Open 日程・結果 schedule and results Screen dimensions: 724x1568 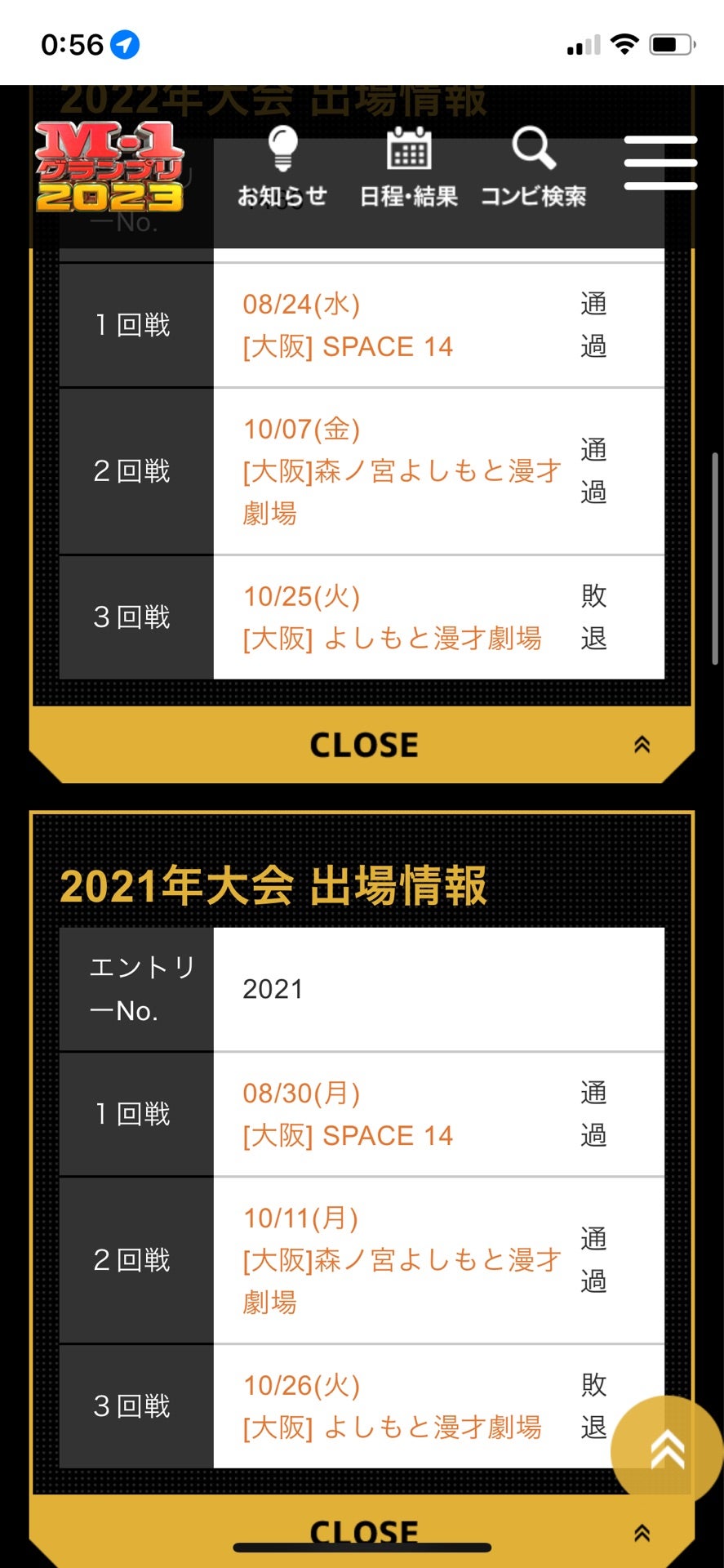point(408,167)
